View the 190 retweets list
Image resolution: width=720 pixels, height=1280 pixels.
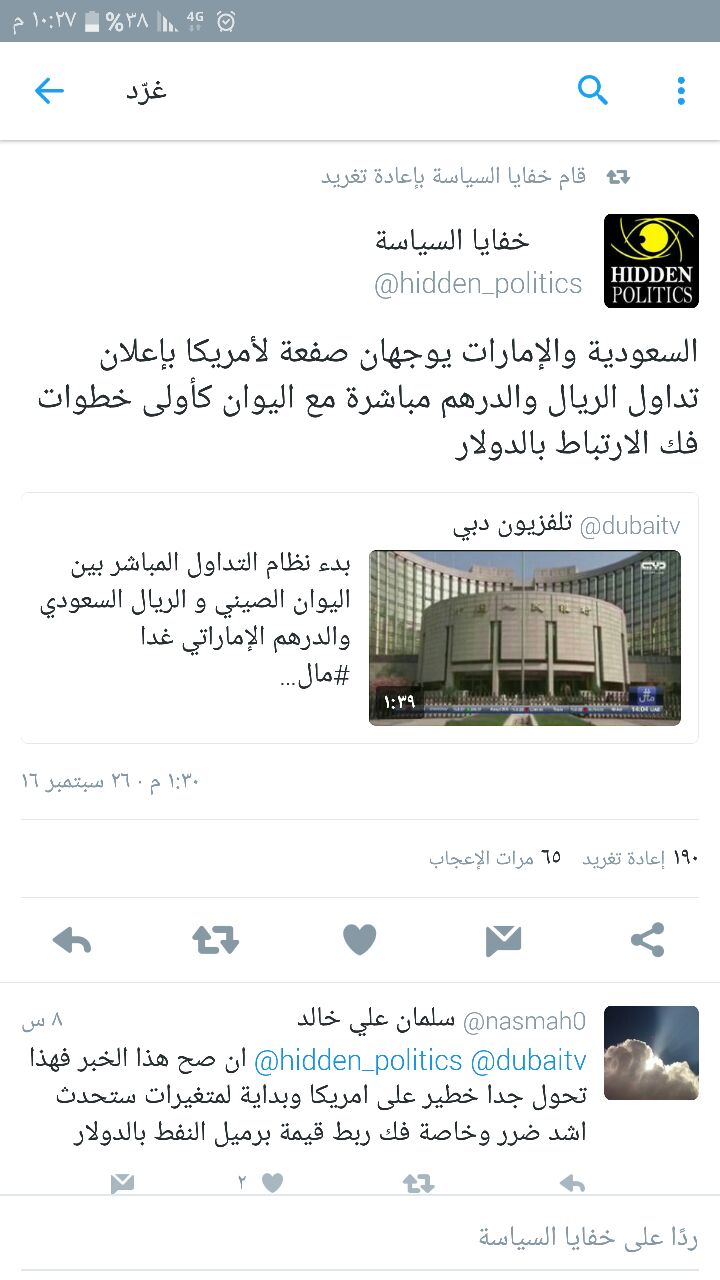640,858
